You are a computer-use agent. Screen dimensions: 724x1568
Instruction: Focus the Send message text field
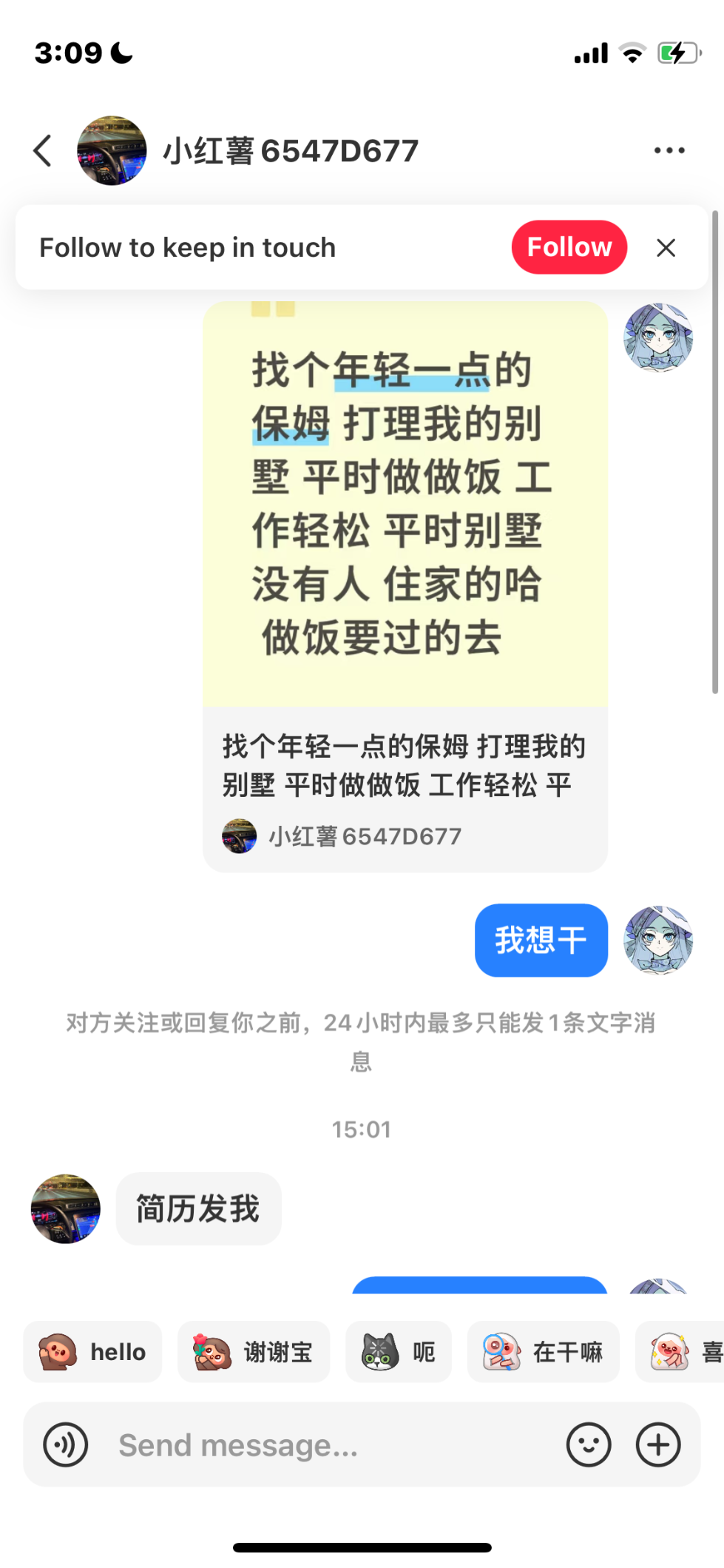(x=325, y=1444)
